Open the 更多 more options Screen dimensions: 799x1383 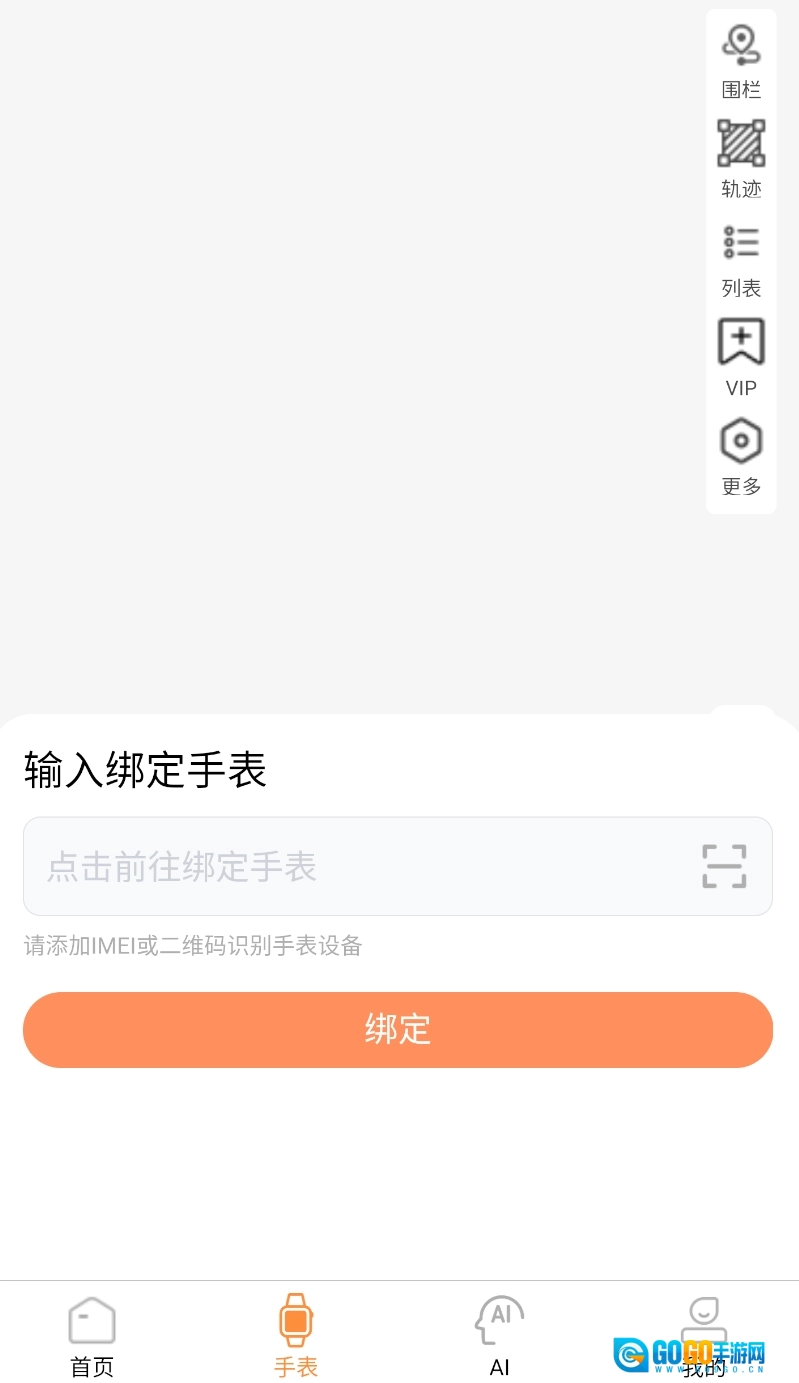click(741, 456)
